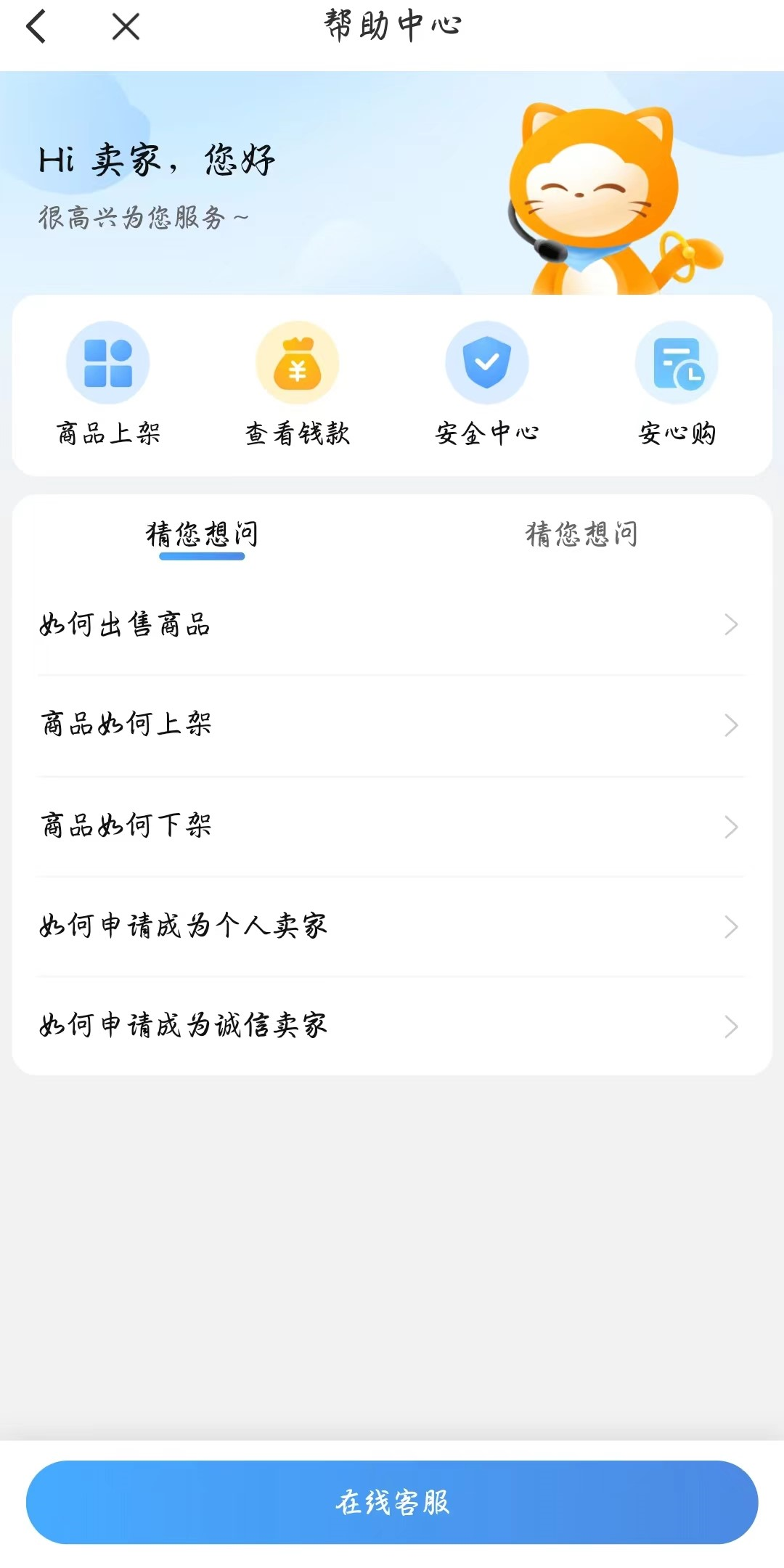
Task: Go back using the header arrow
Action: 36,27
